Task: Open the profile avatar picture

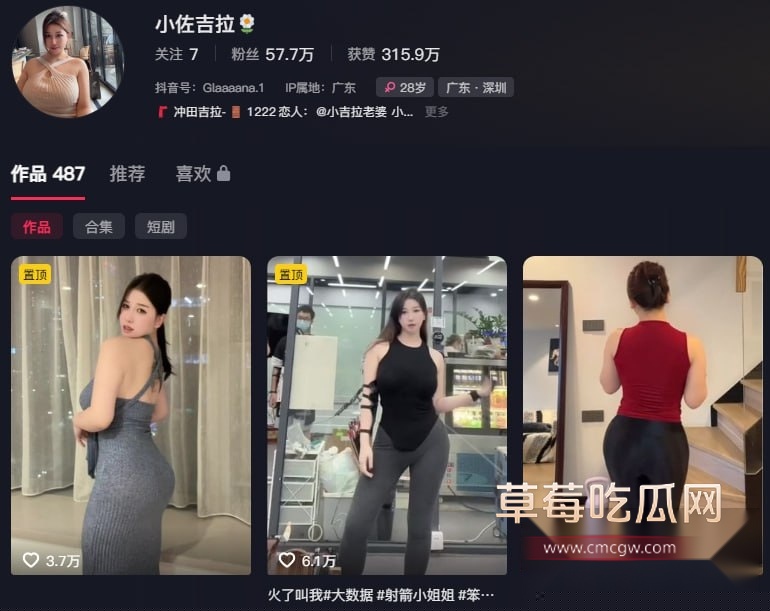Action: click(x=67, y=62)
